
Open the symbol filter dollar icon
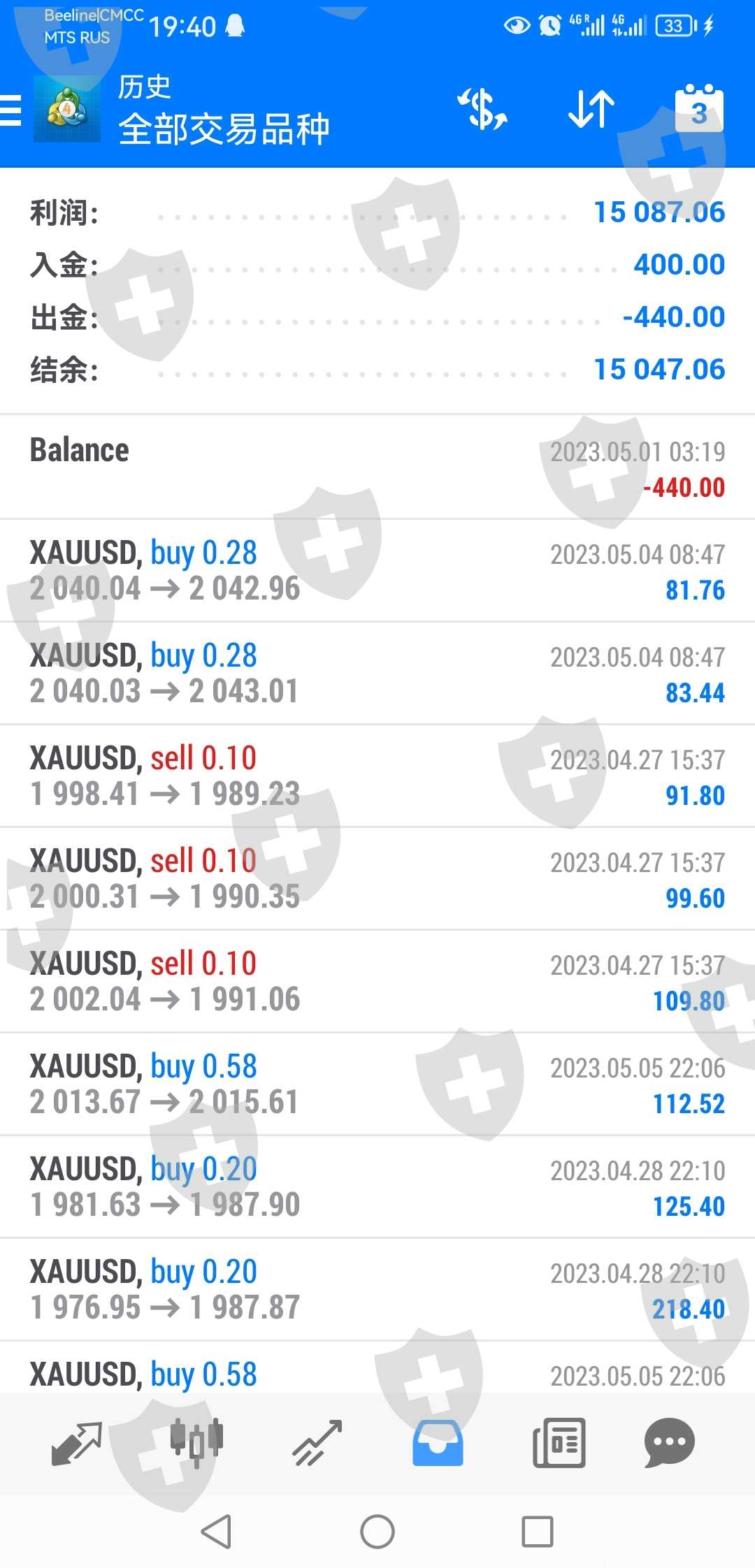coord(482,110)
